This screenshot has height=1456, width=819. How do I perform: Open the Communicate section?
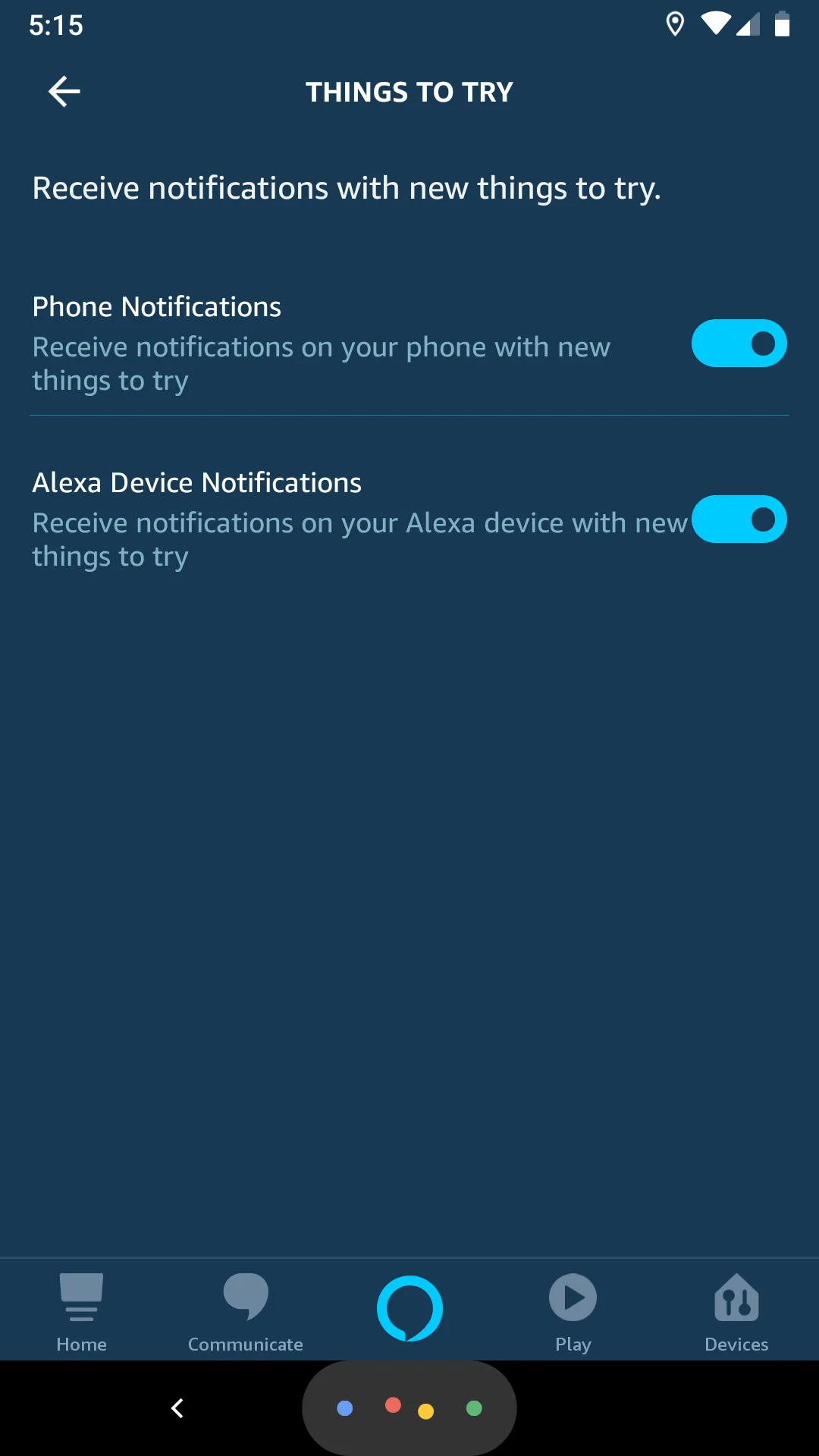coord(245,1308)
